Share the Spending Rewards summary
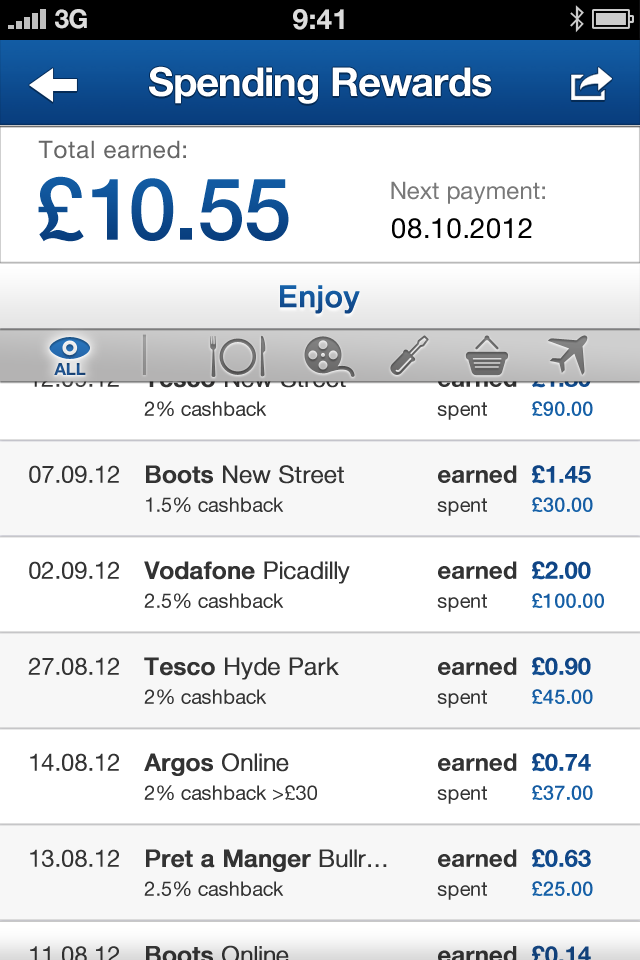Image resolution: width=640 pixels, height=960 pixels. [x=590, y=85]
